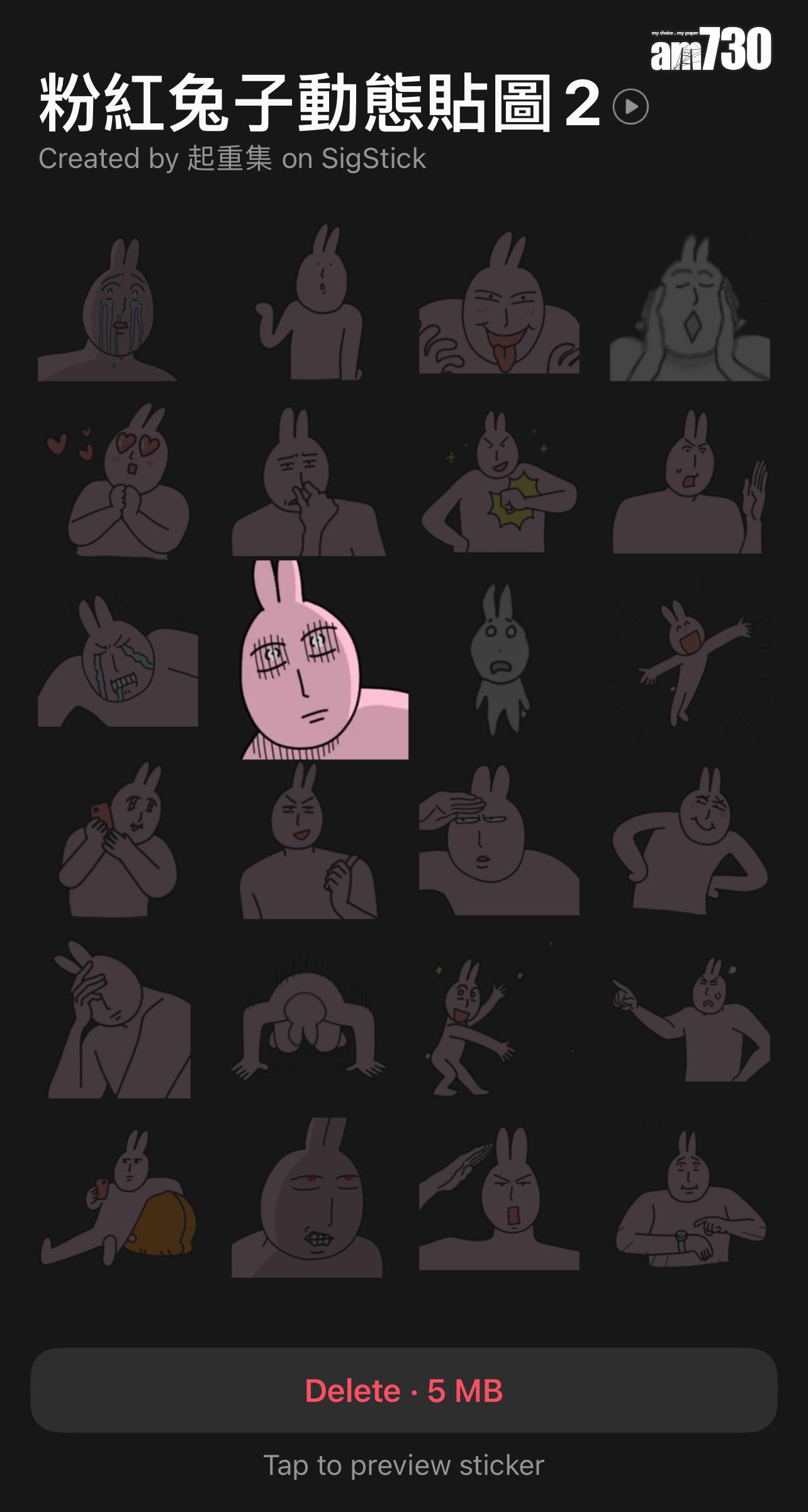Tap the highlighted pink rabbit with wide eyes
The width and height of the screenshot is (808, 1512).
pyautogui.click(x=325, y=661)
